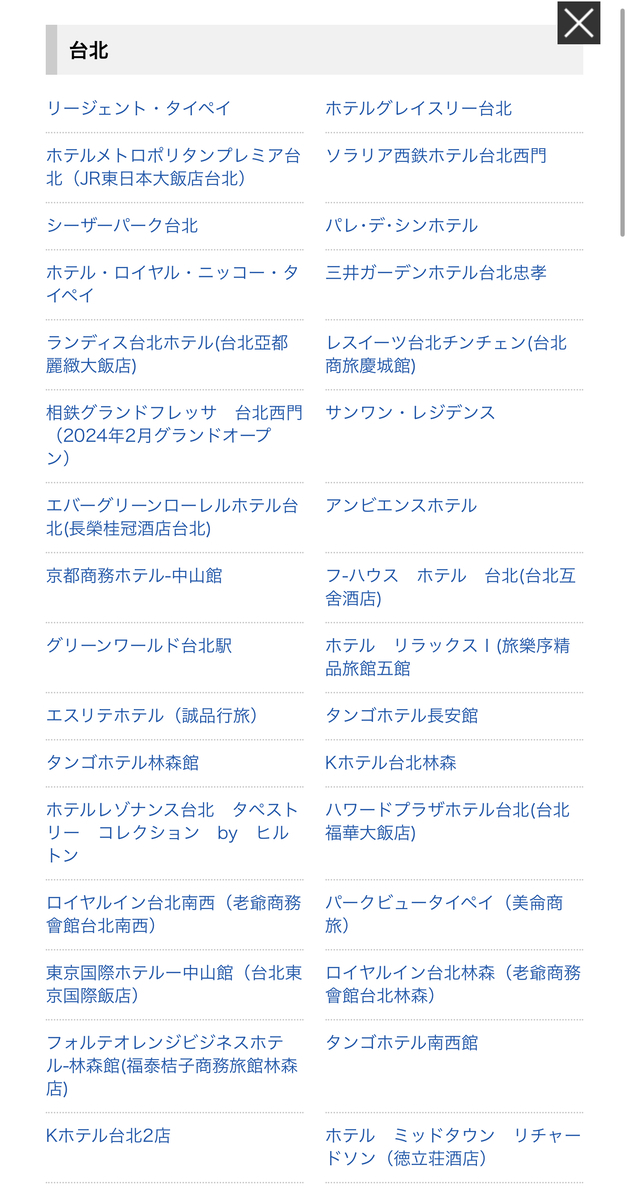Screen dimensions: 629x1200
Task: Select グリーンワールド台北駅
Action: click(x=139, y=645)
